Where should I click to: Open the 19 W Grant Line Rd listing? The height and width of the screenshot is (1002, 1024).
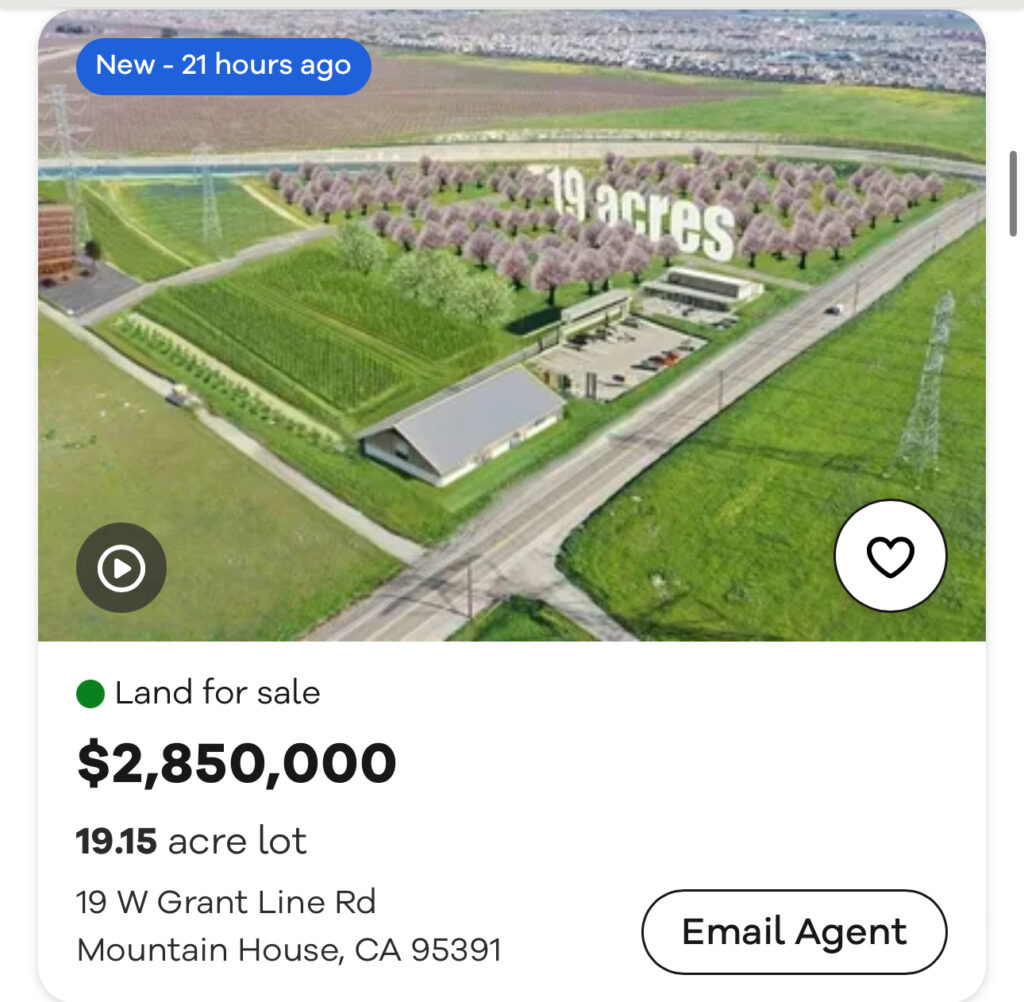click(x=226, y=902)
